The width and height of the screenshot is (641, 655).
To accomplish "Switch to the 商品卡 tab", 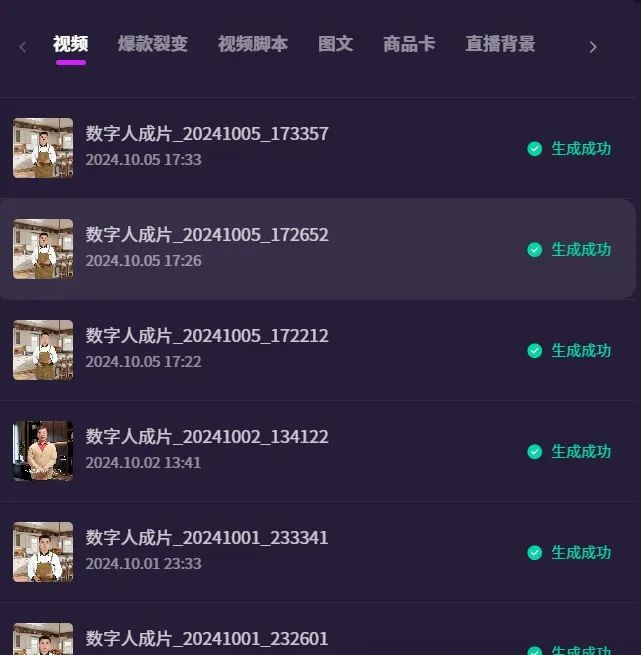I will pos(409,44).
